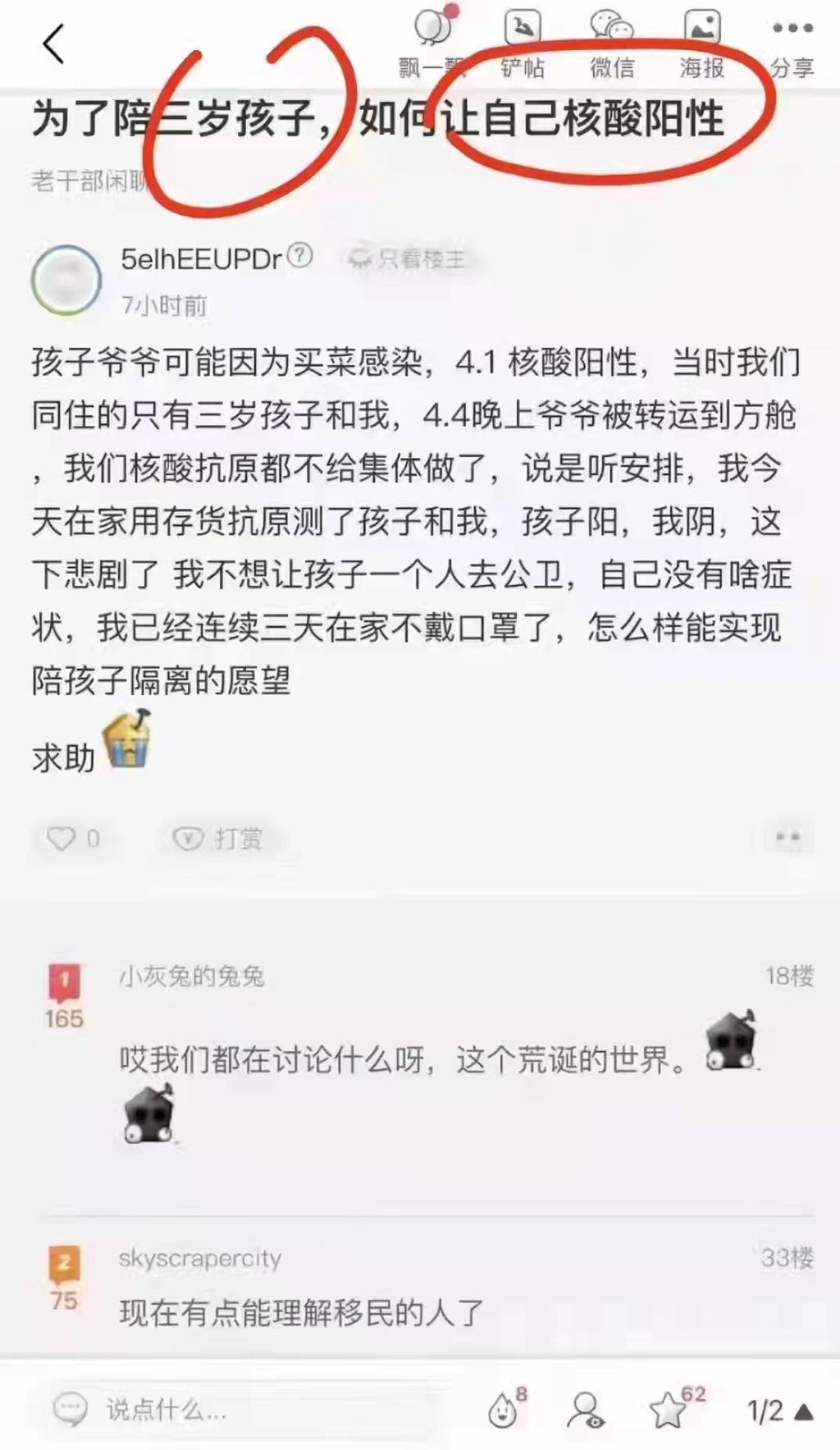840x1450 pixels.
Task: Open 5elhEEUPDr's profile avatar
Action: pyautogui.click(x=66, y=281)
